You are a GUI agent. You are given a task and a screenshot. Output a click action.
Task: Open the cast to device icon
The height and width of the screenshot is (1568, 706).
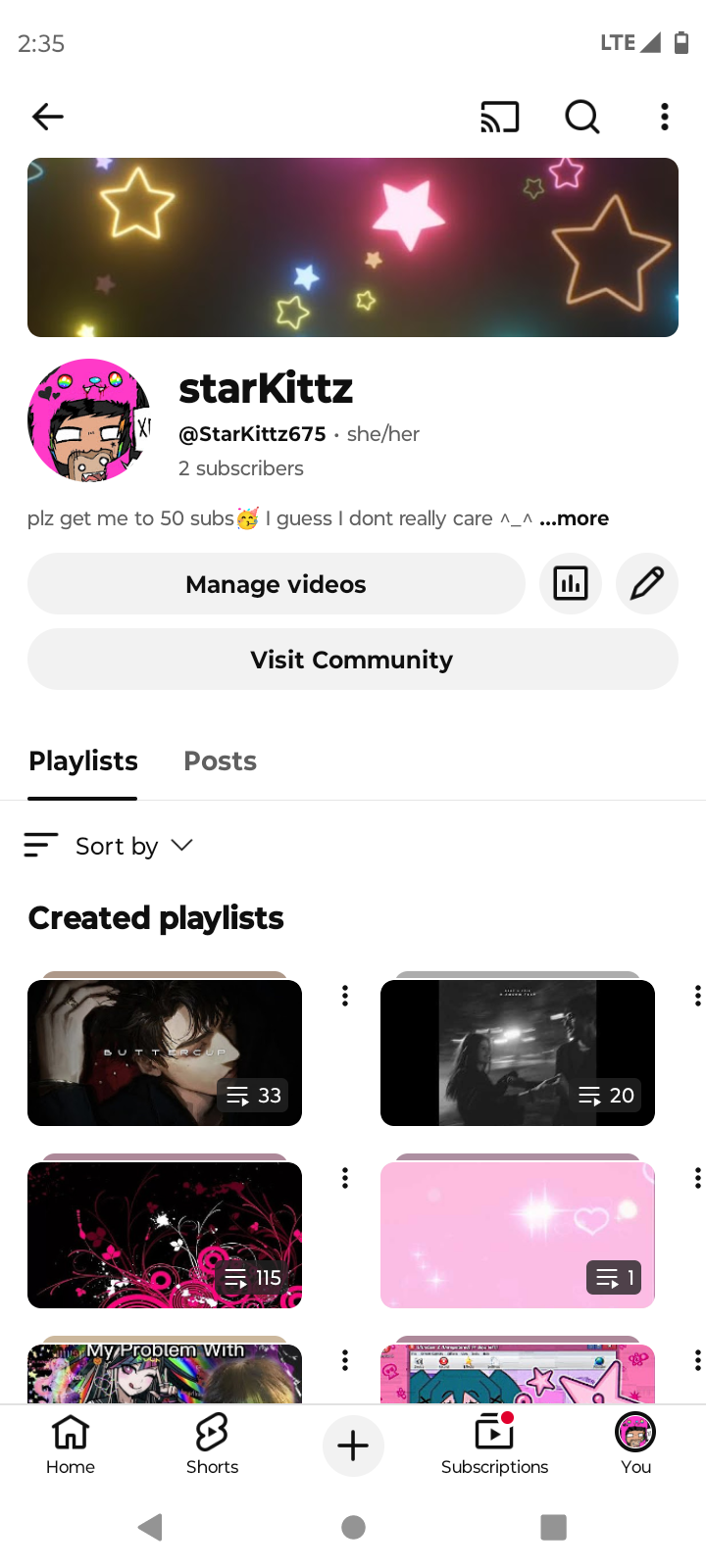[x=499, y=117]
